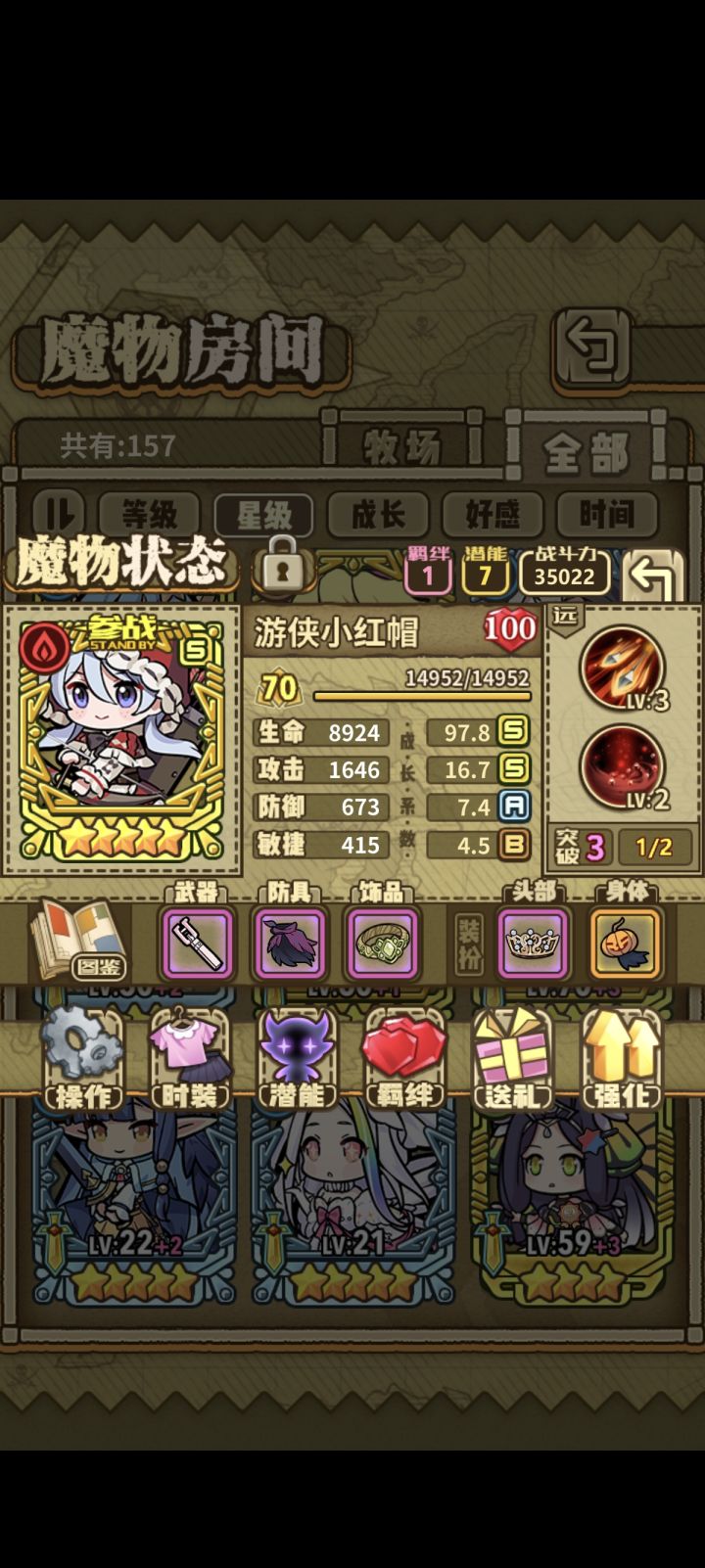Tap the 操作 gear button
Viewport: 705px width, 1568px height.
(x=82, y=1059)
